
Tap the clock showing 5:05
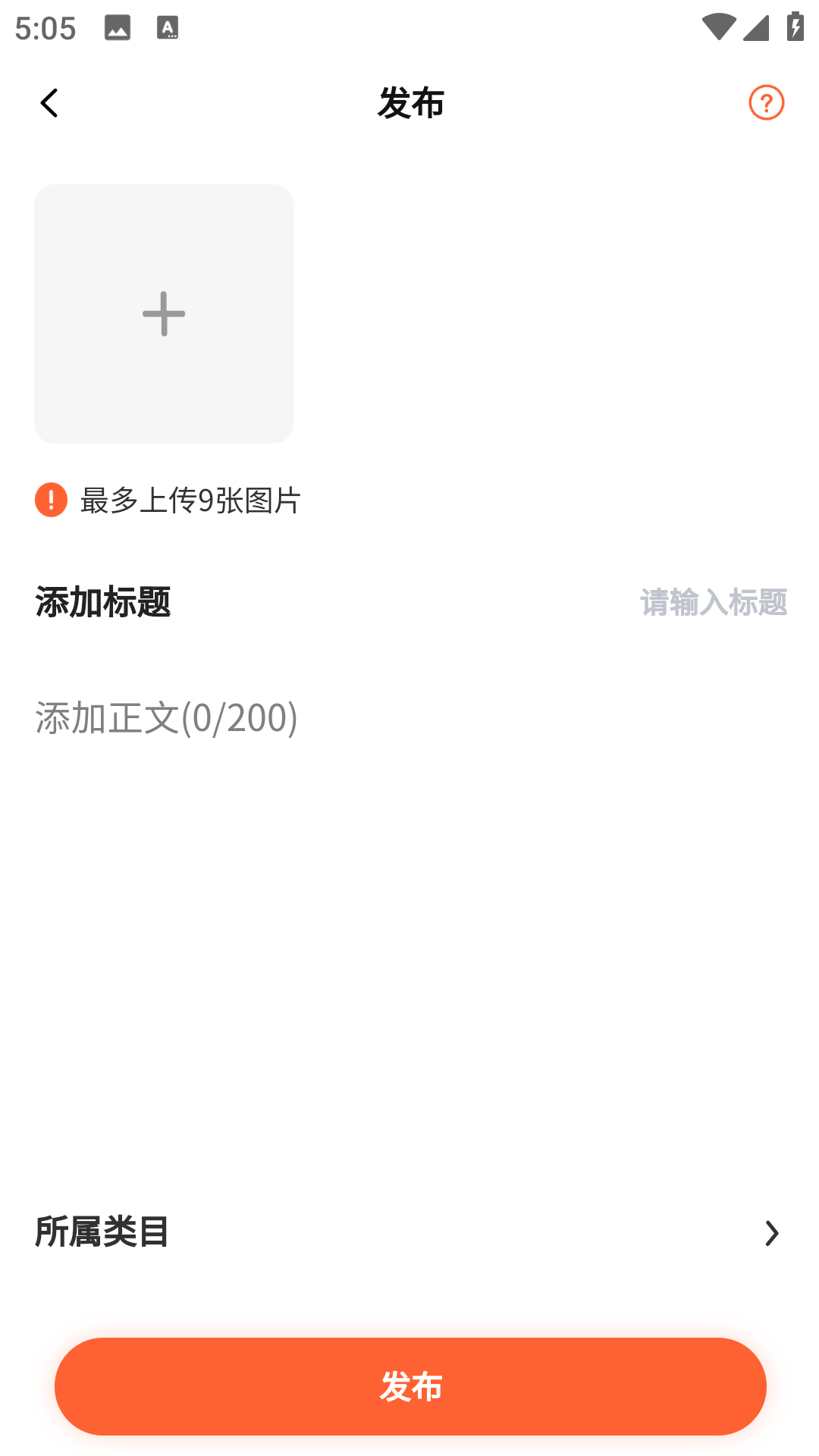coord(47,28)
